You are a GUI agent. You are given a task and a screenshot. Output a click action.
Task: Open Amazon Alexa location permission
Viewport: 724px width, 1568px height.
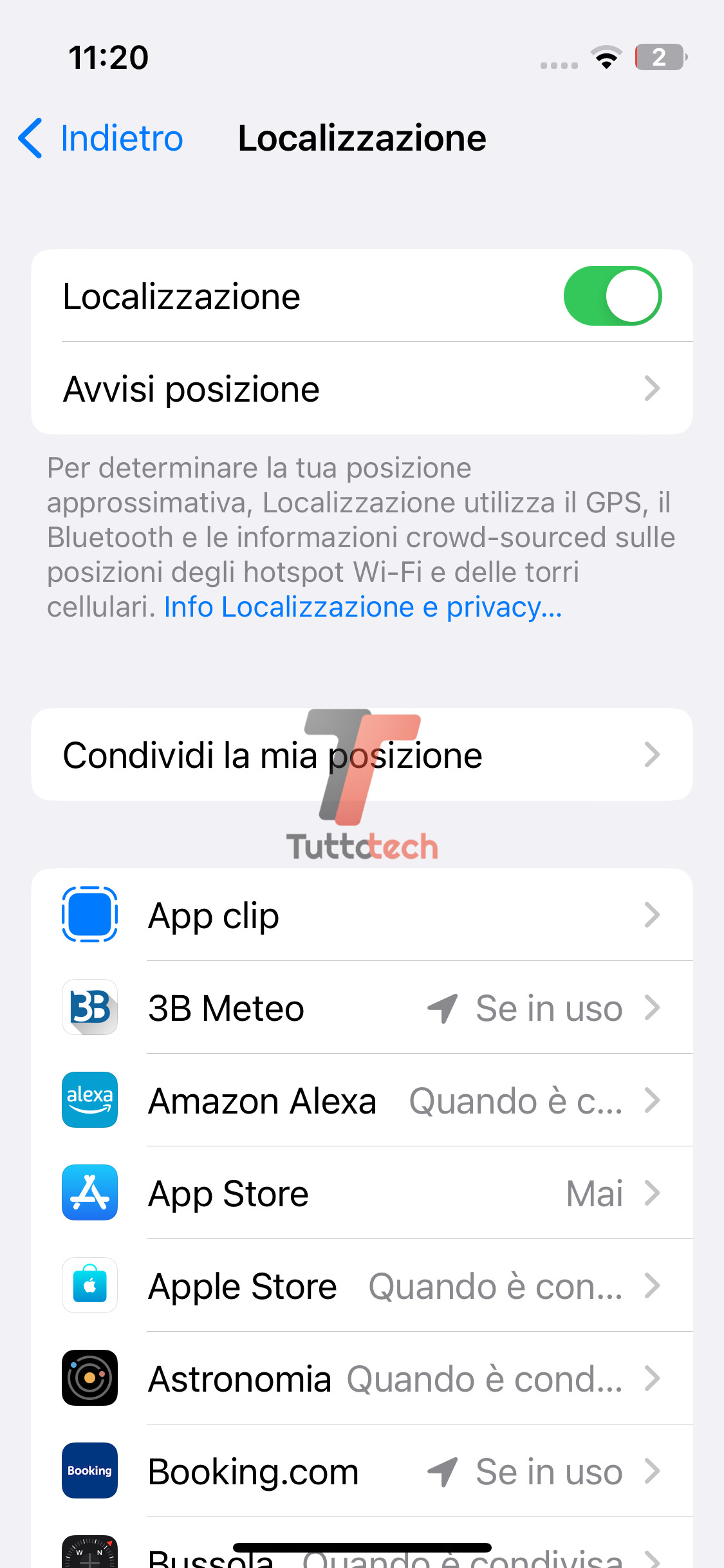(x=362, y=1101)
